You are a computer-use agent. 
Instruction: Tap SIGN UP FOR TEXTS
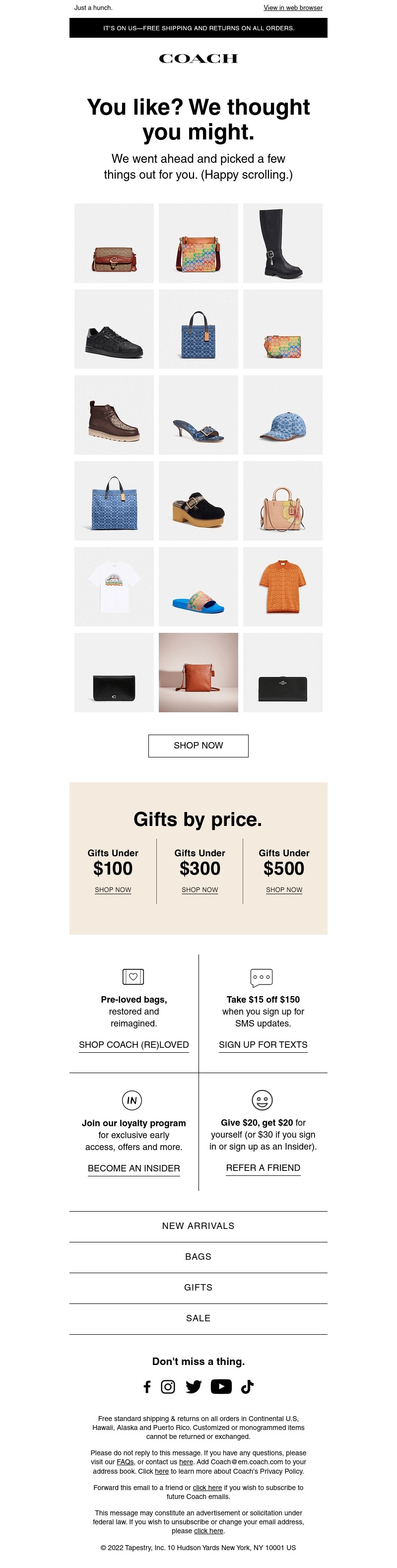263,1044
